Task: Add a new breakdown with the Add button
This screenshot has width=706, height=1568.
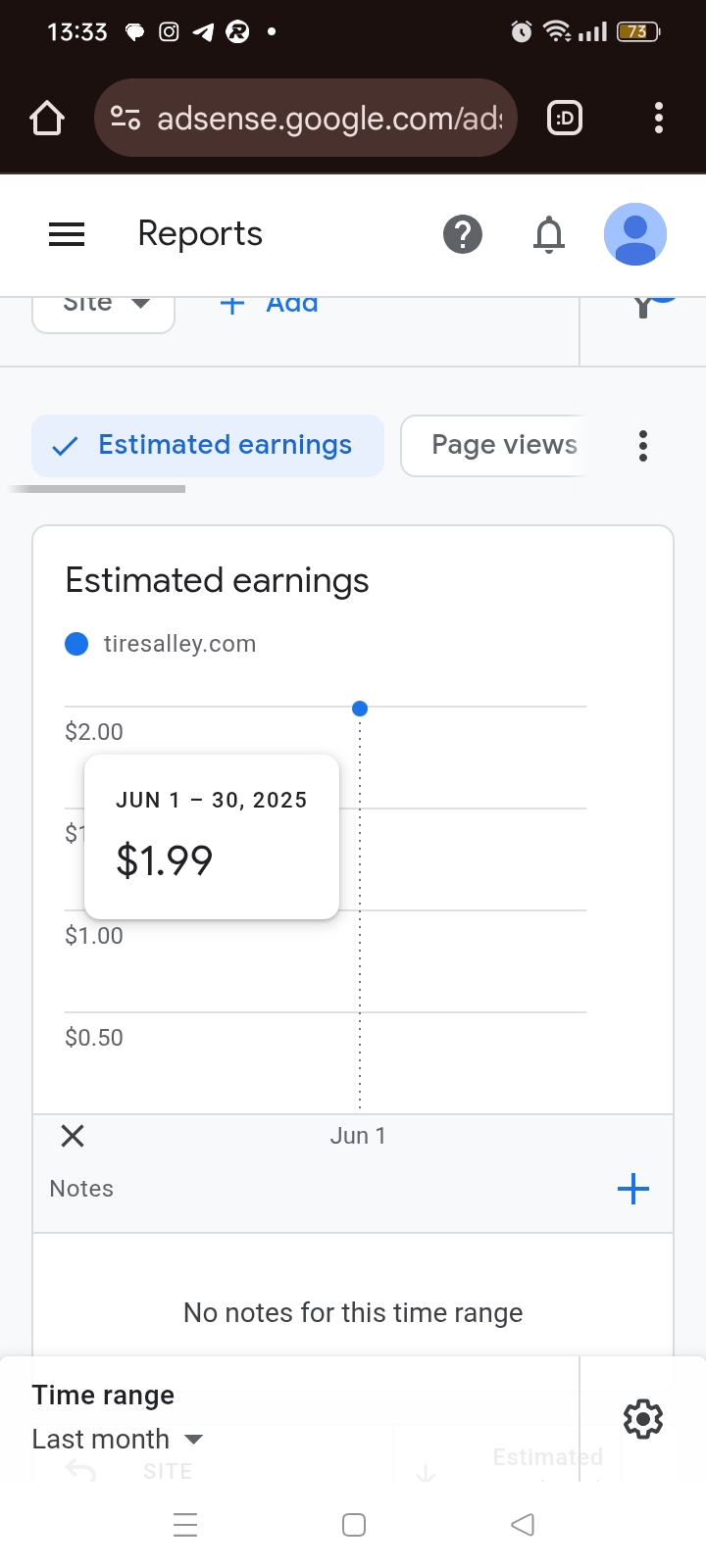Action: pos(269,305)
